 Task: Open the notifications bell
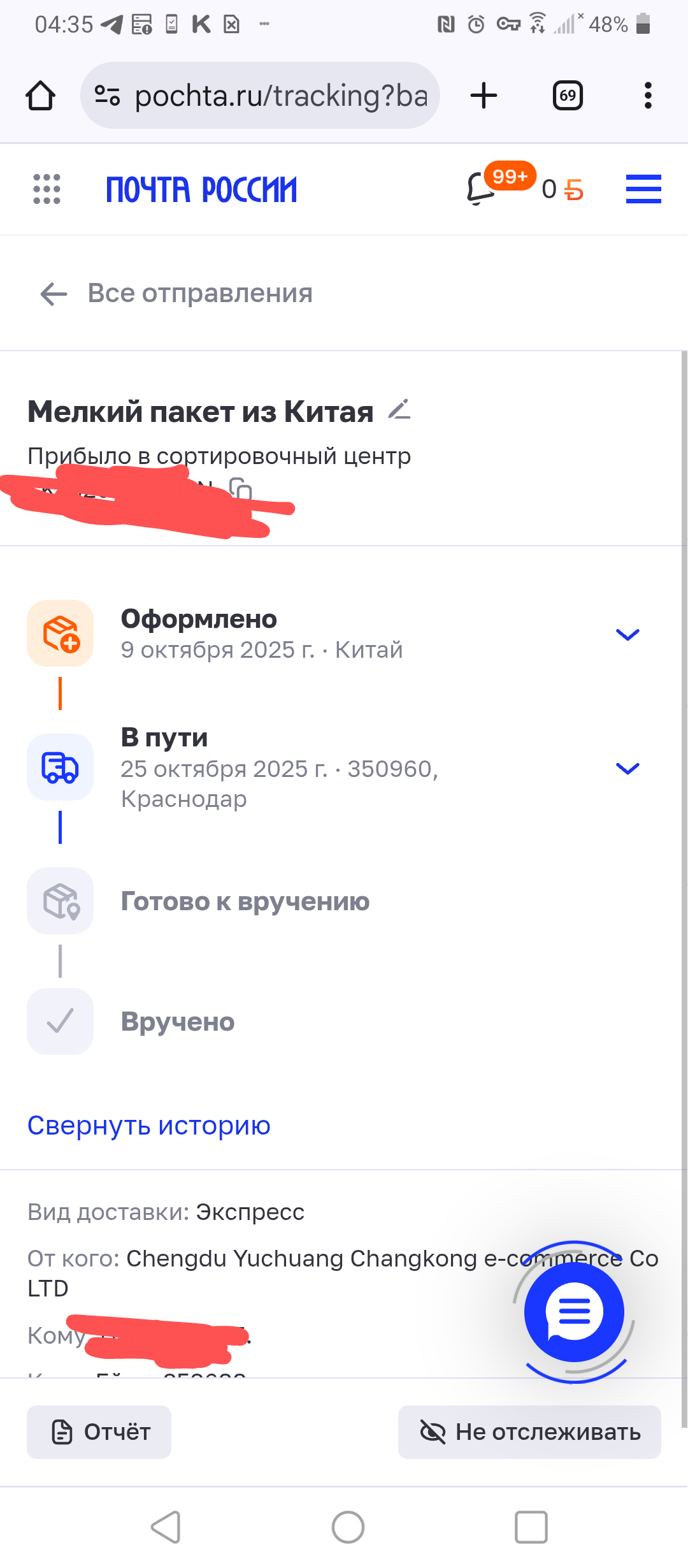pos(482,189)
